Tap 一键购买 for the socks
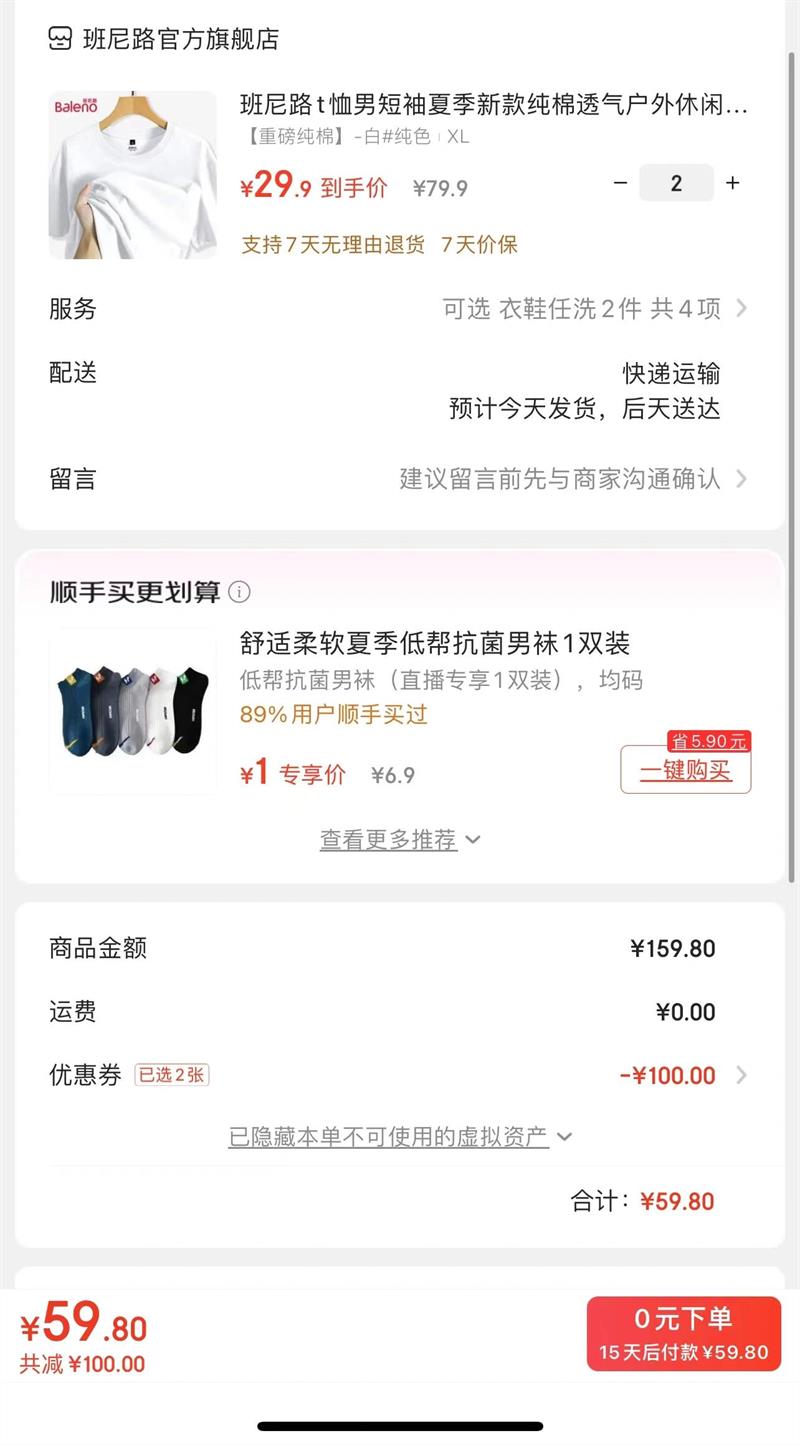Image resolution: width=800 pixels, height=1446 pixels. tap(686, 770)
